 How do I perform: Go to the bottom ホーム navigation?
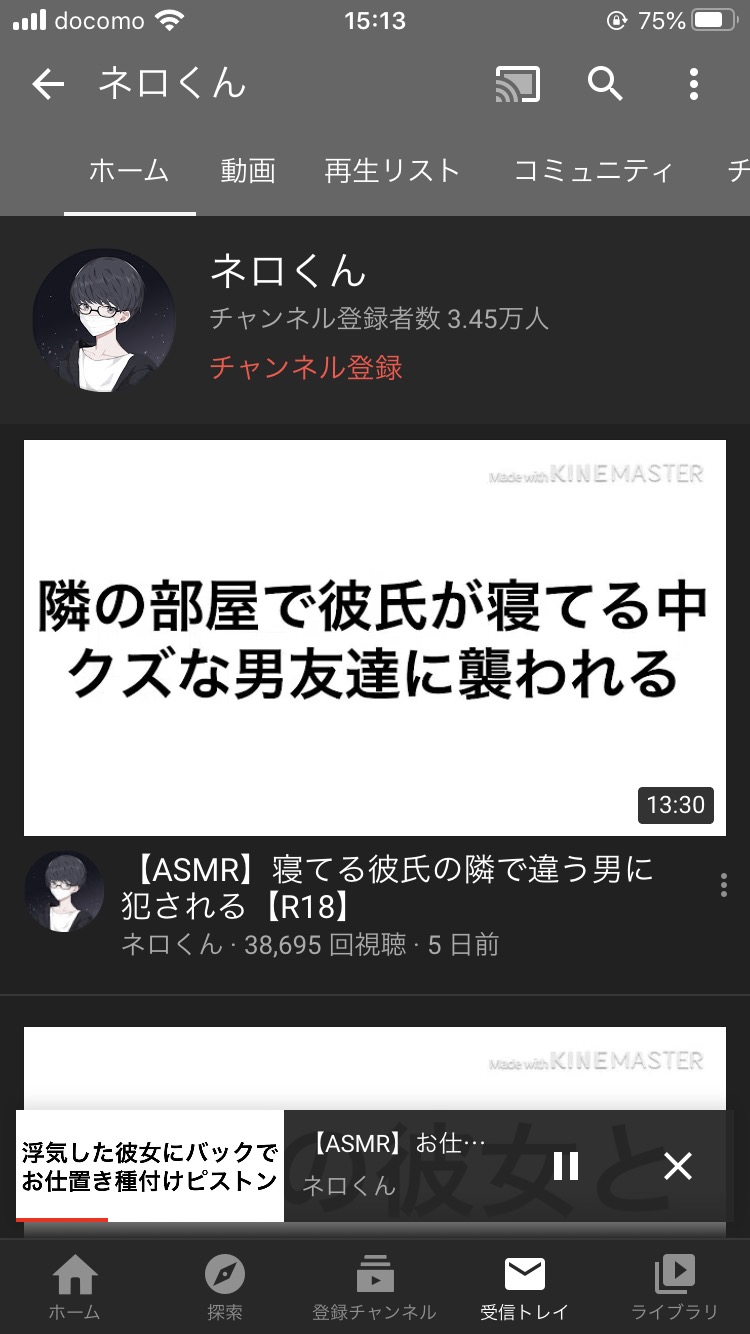75,1288
